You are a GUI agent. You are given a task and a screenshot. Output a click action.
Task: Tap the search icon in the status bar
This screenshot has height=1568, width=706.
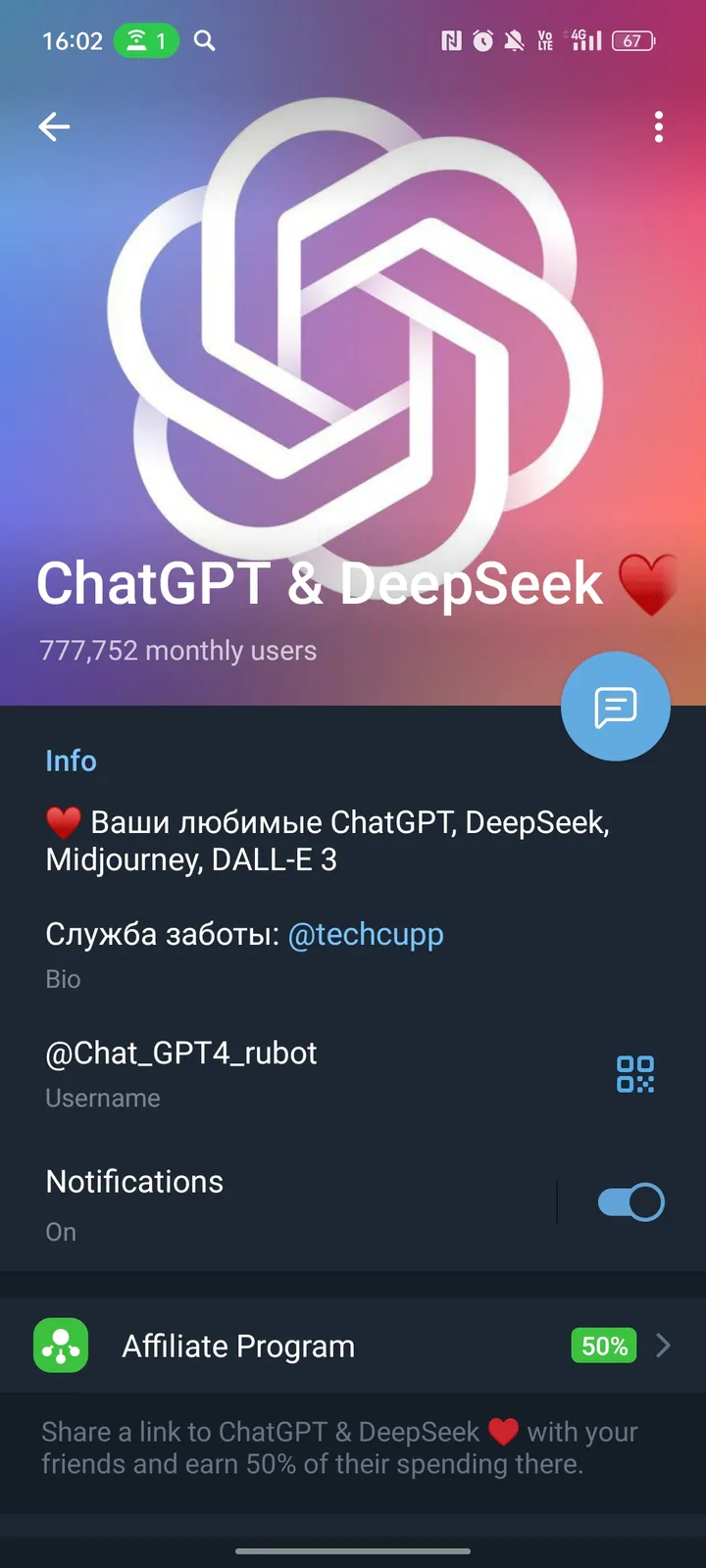tap(204, 41)
